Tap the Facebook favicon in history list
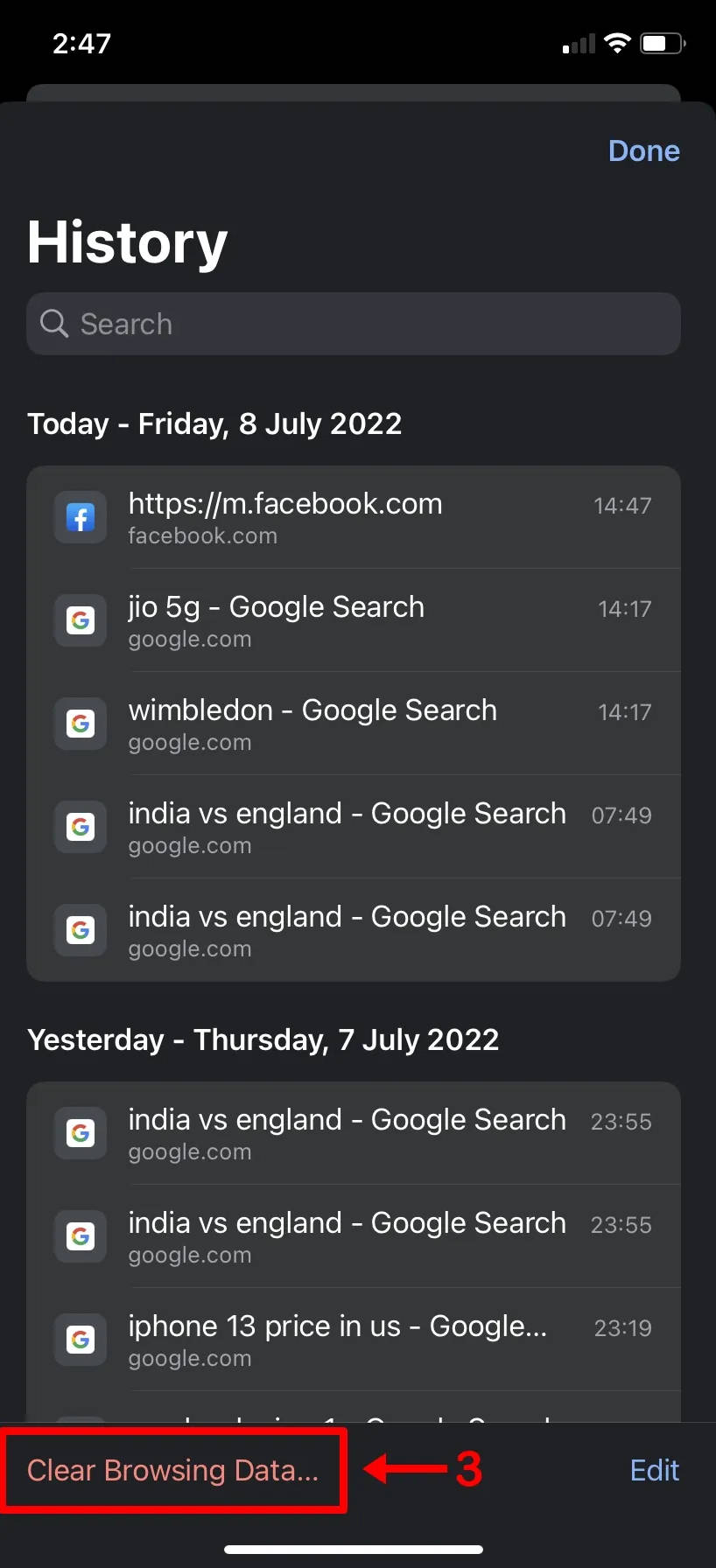Screen dimensions: 716x1568 [80, 517]
